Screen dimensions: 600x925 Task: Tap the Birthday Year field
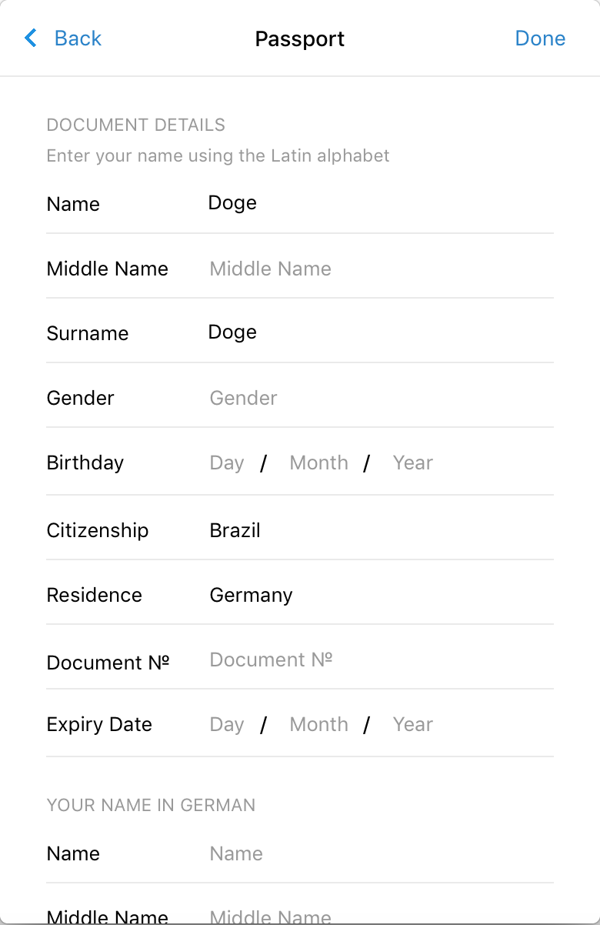412,463
